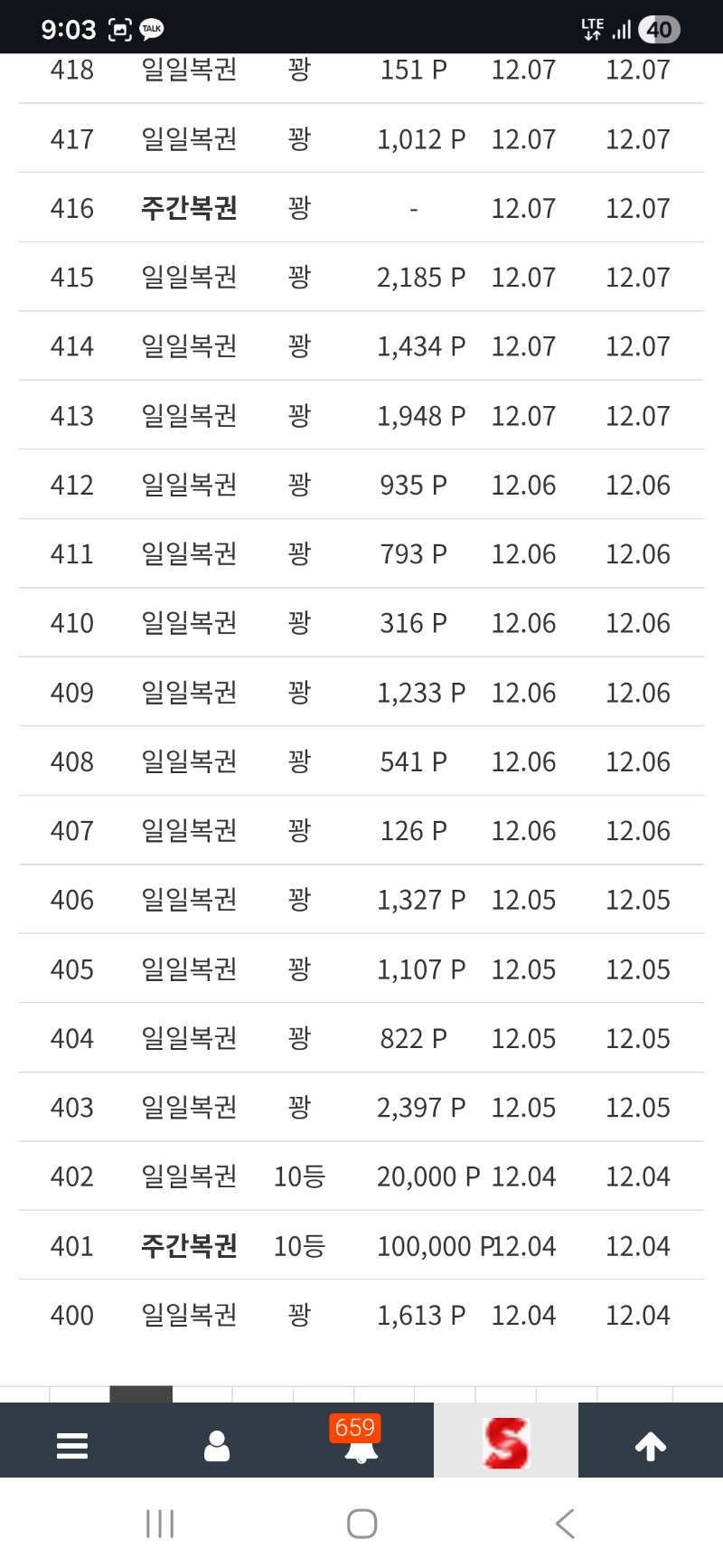Go back using the system back button

click(565, 1524)
